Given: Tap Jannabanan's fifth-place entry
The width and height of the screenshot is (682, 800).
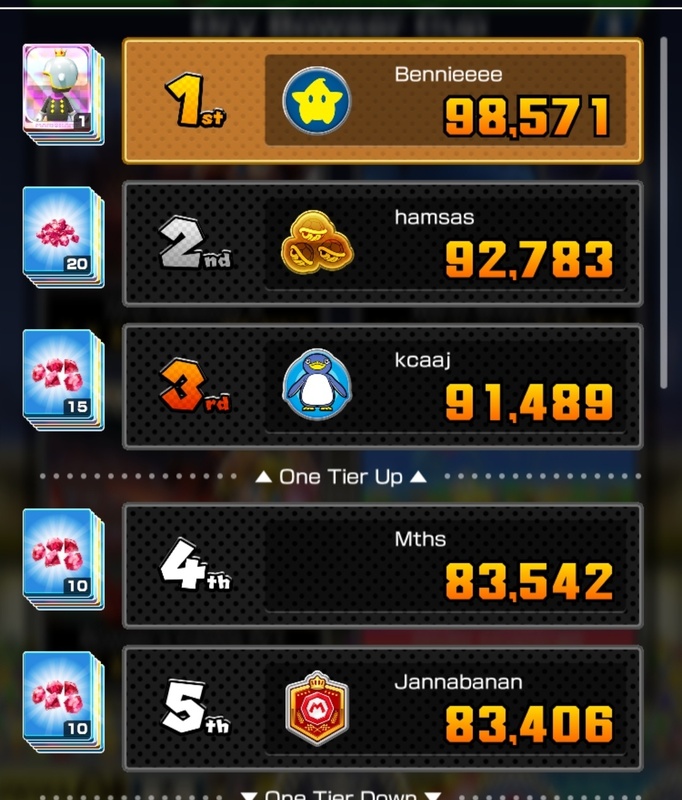Looking at the screenshot, I should 382,708.
